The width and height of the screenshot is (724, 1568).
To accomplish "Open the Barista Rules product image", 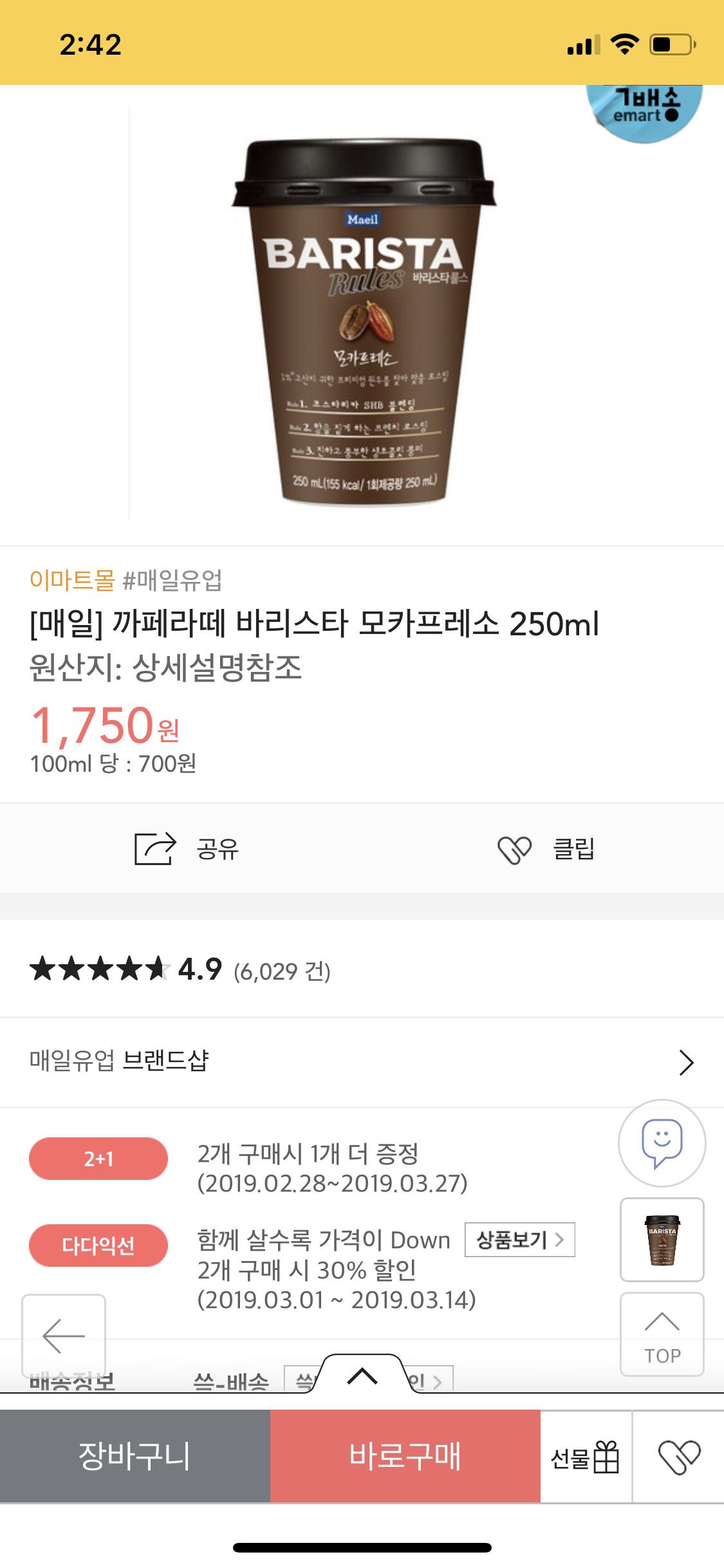I will [x=364, y=322].
